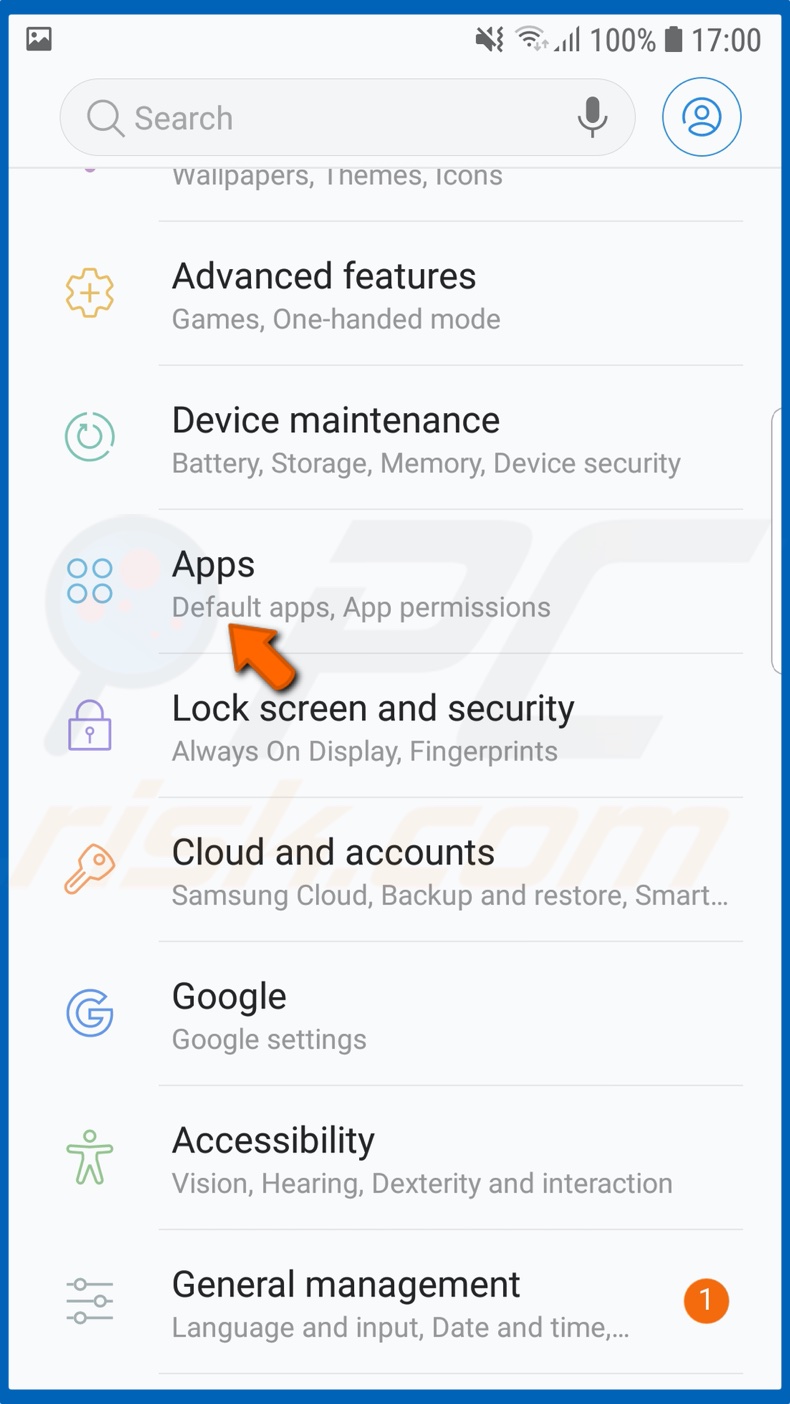Tap the General management sliders icon

tap(89, 1300)
